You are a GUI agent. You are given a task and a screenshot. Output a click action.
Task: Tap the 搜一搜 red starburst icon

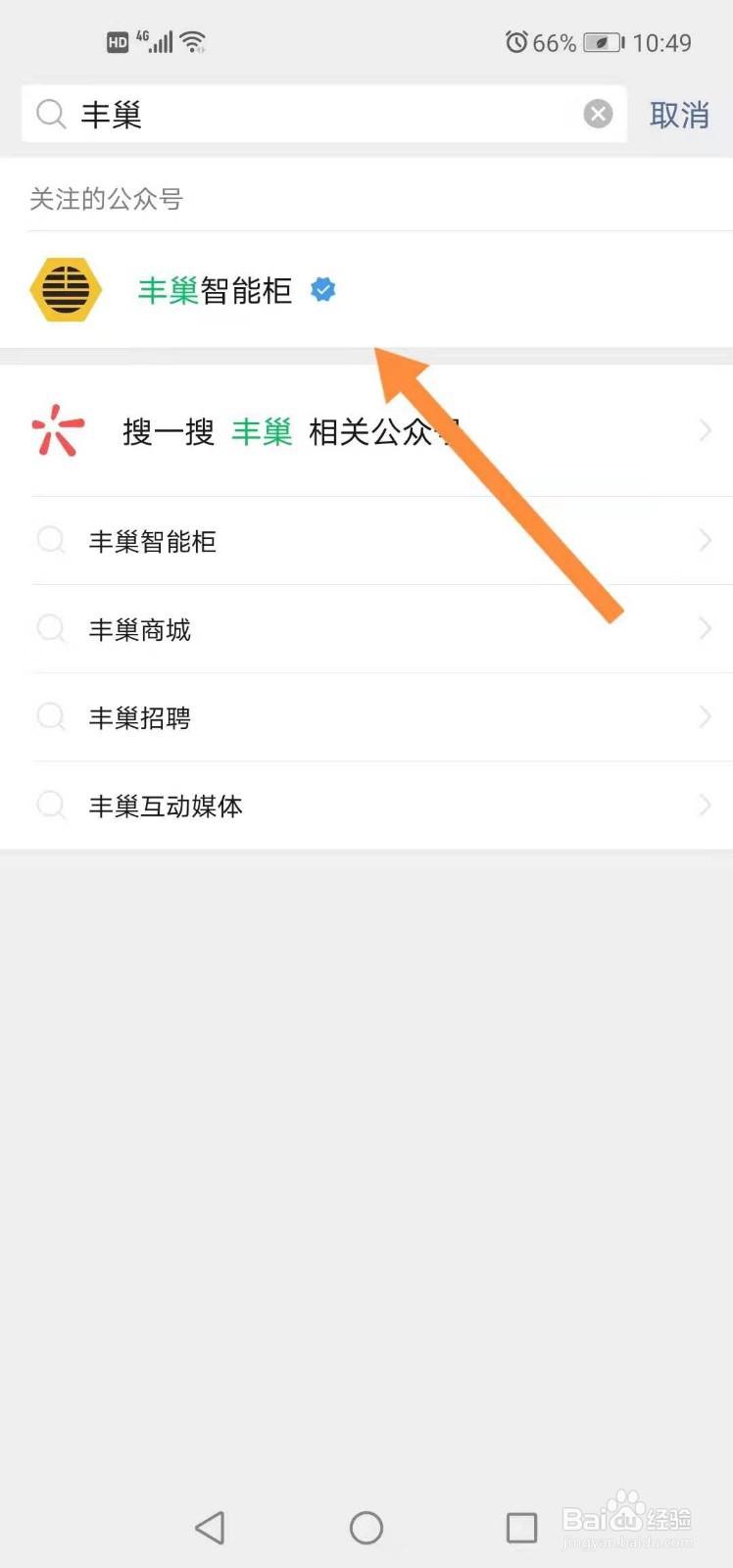[x=58, y=429]
